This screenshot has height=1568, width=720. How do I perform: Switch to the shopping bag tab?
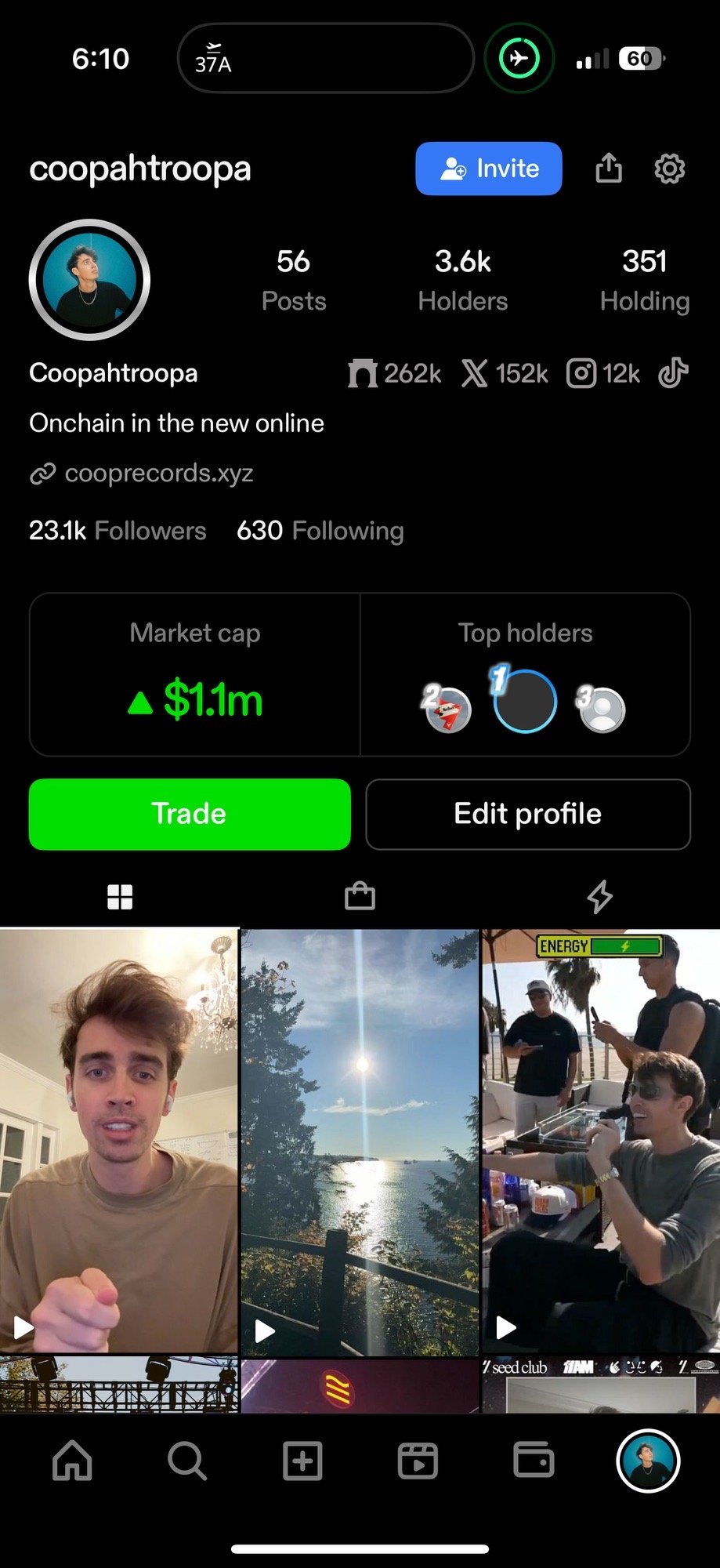(360, 896)
